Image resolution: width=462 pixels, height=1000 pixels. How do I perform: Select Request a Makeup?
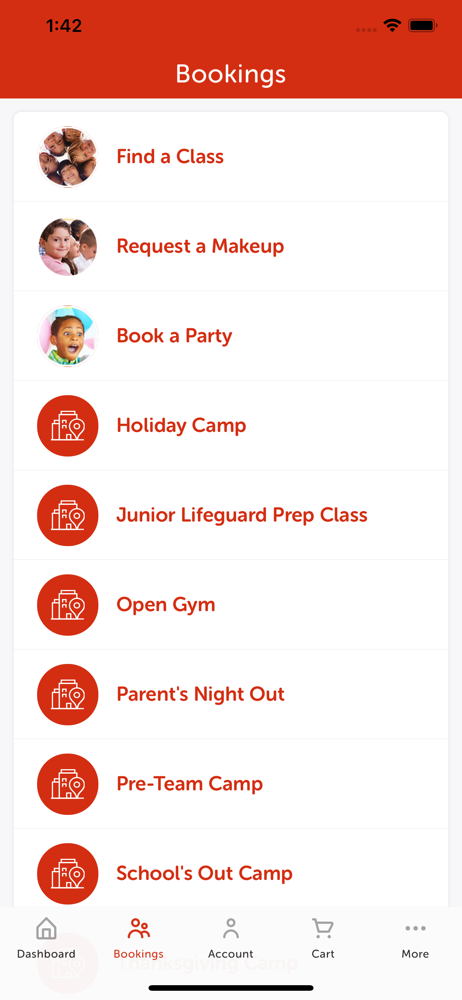point(231,246)
